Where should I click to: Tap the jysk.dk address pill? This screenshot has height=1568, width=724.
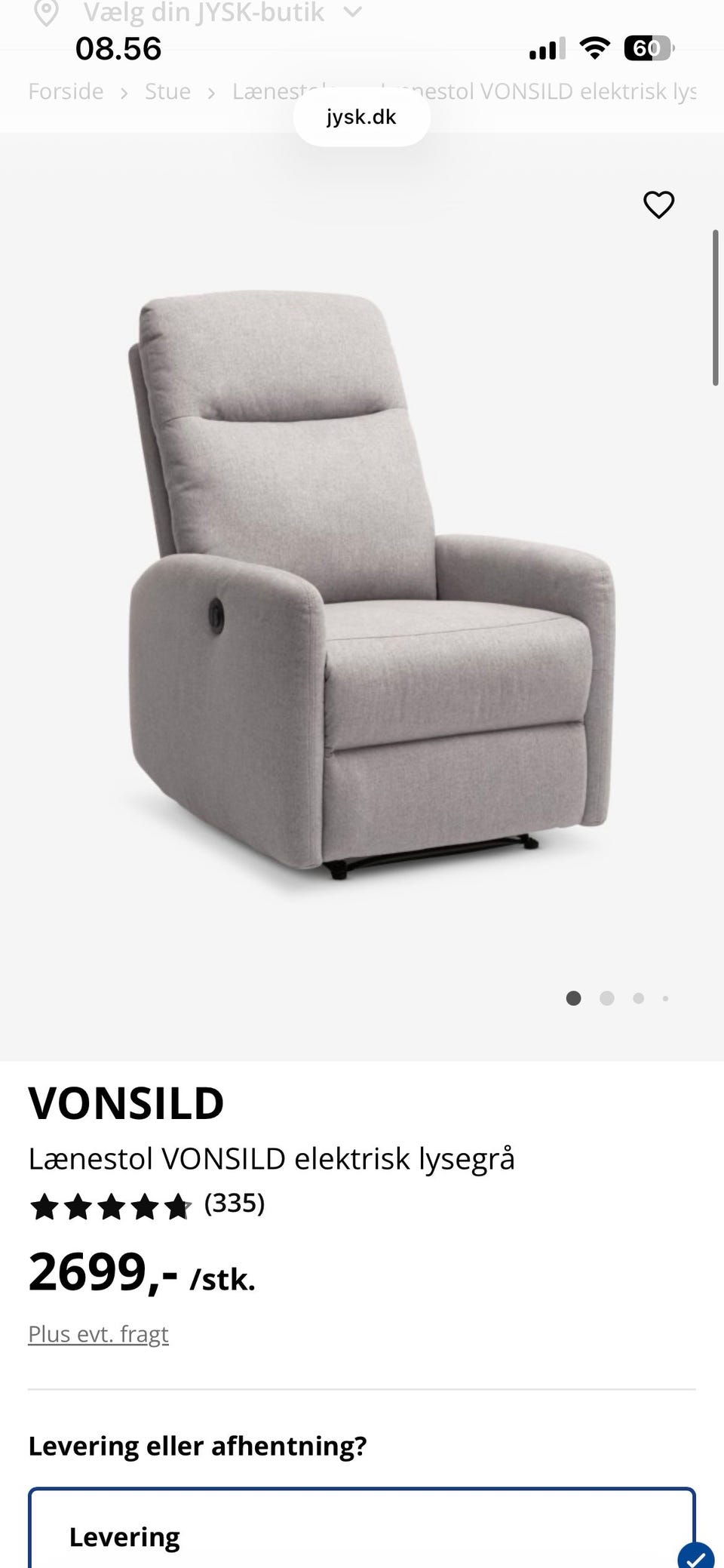[x=361, y=116]
